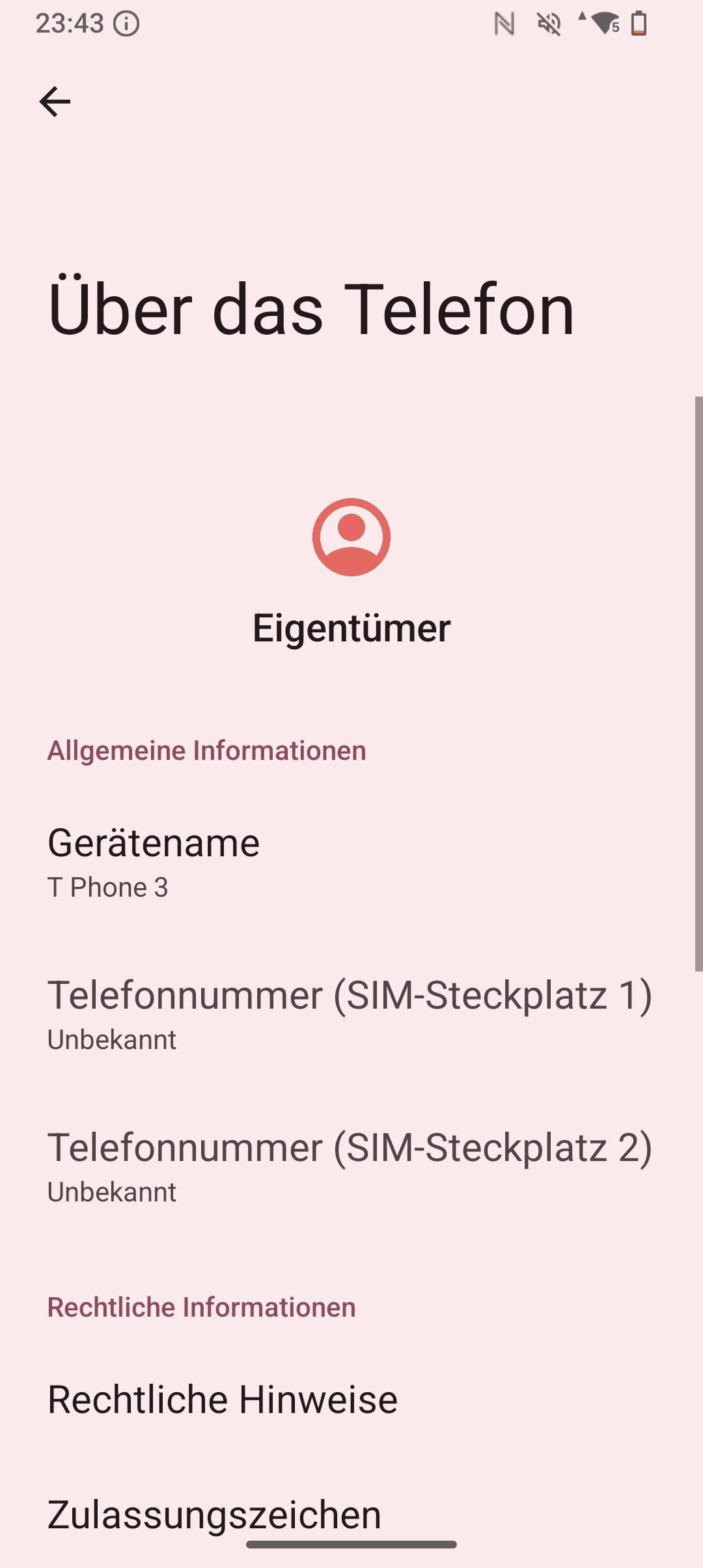Go back using the arrow icon

click(55, 102)
